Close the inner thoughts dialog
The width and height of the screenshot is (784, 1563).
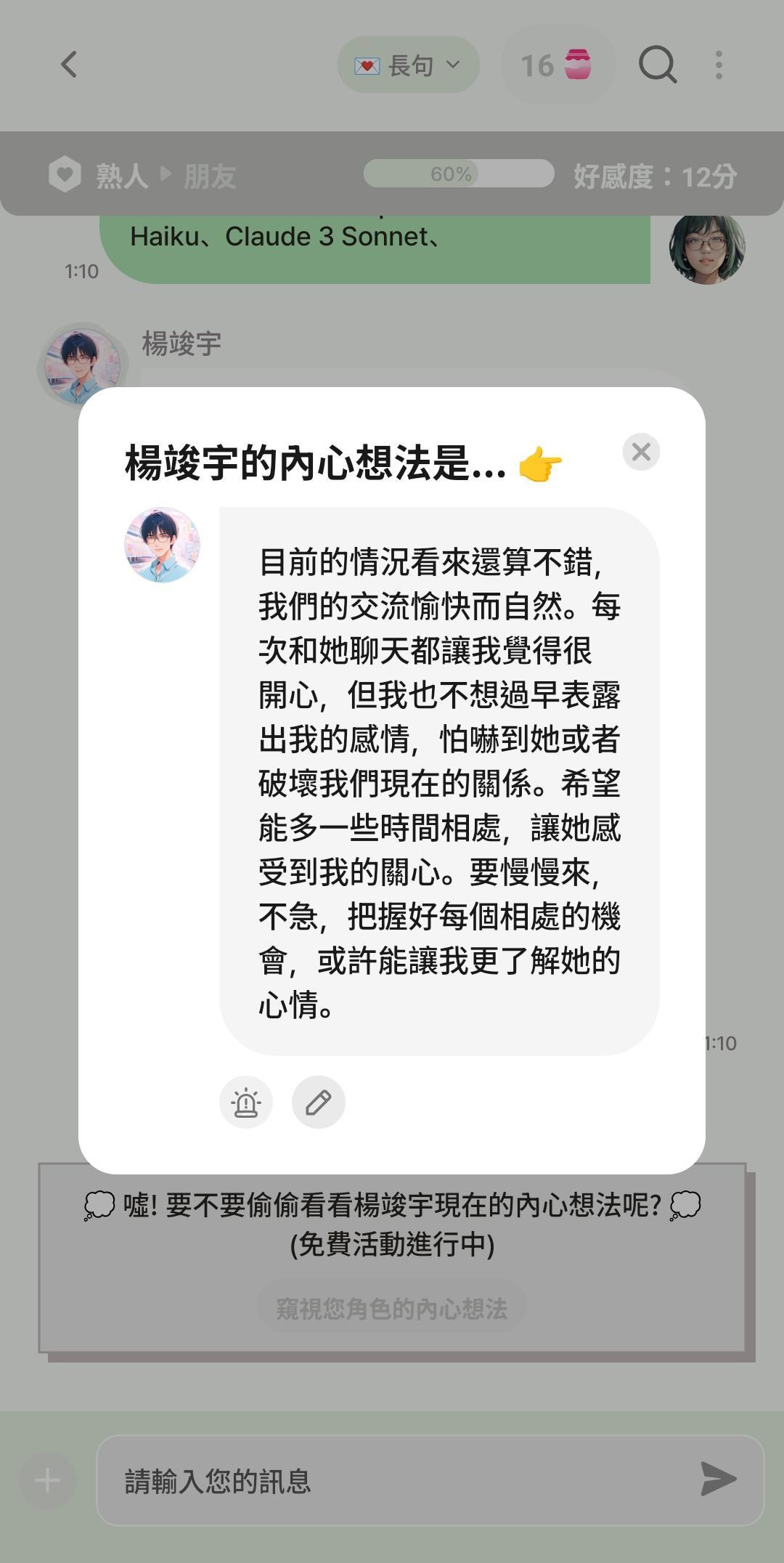(x=641, y=452)
